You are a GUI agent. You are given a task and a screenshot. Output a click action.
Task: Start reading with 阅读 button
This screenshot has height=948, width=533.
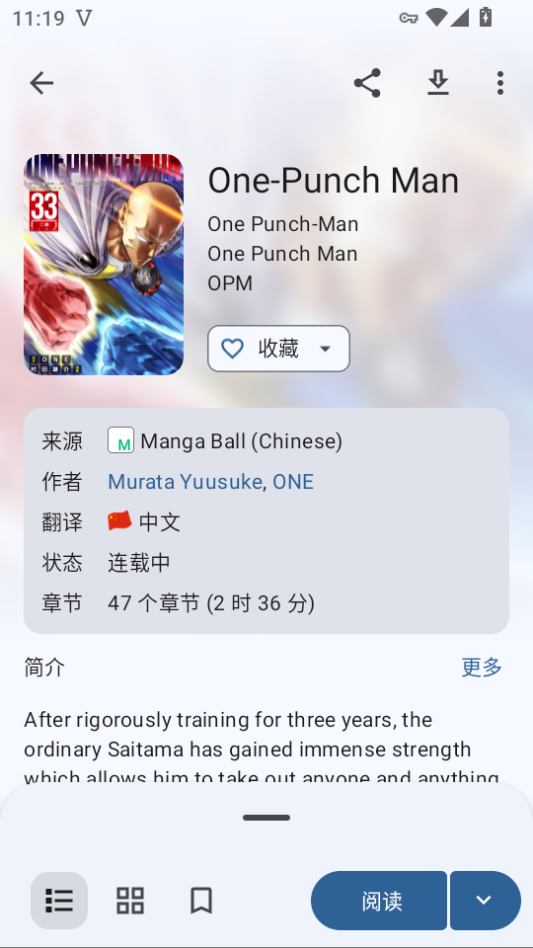pos(379,900)
